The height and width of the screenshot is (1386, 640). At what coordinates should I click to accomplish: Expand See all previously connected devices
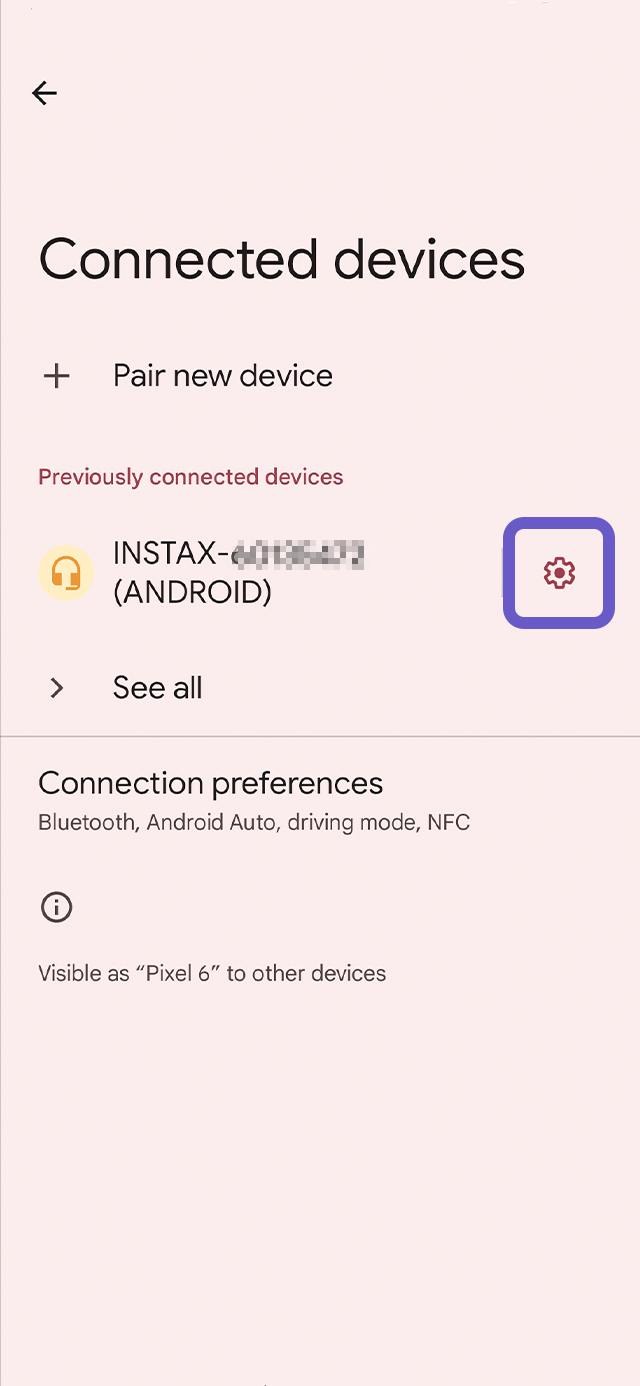pos(157,688)
